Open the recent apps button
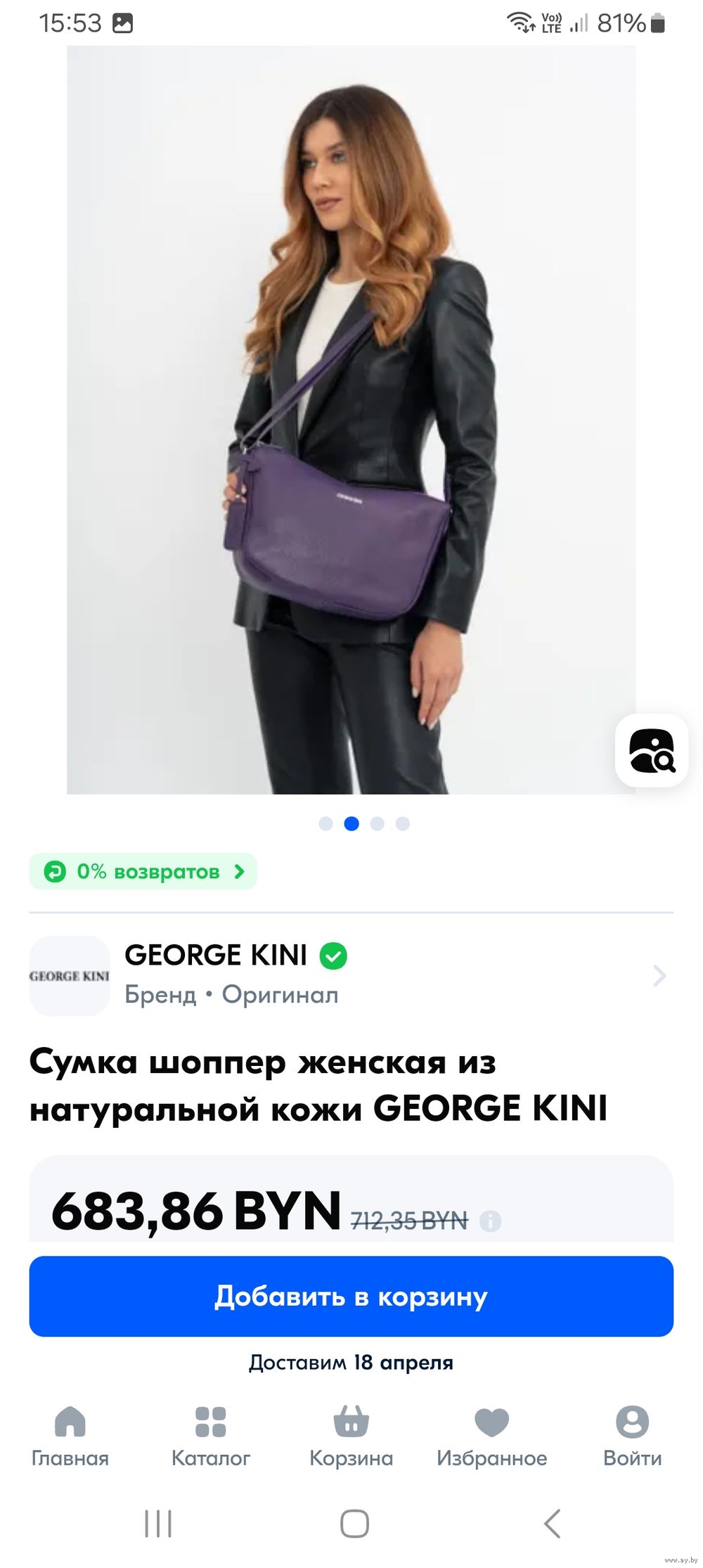The height and width of the screenshot is (1568, 703). (158, 1524)
